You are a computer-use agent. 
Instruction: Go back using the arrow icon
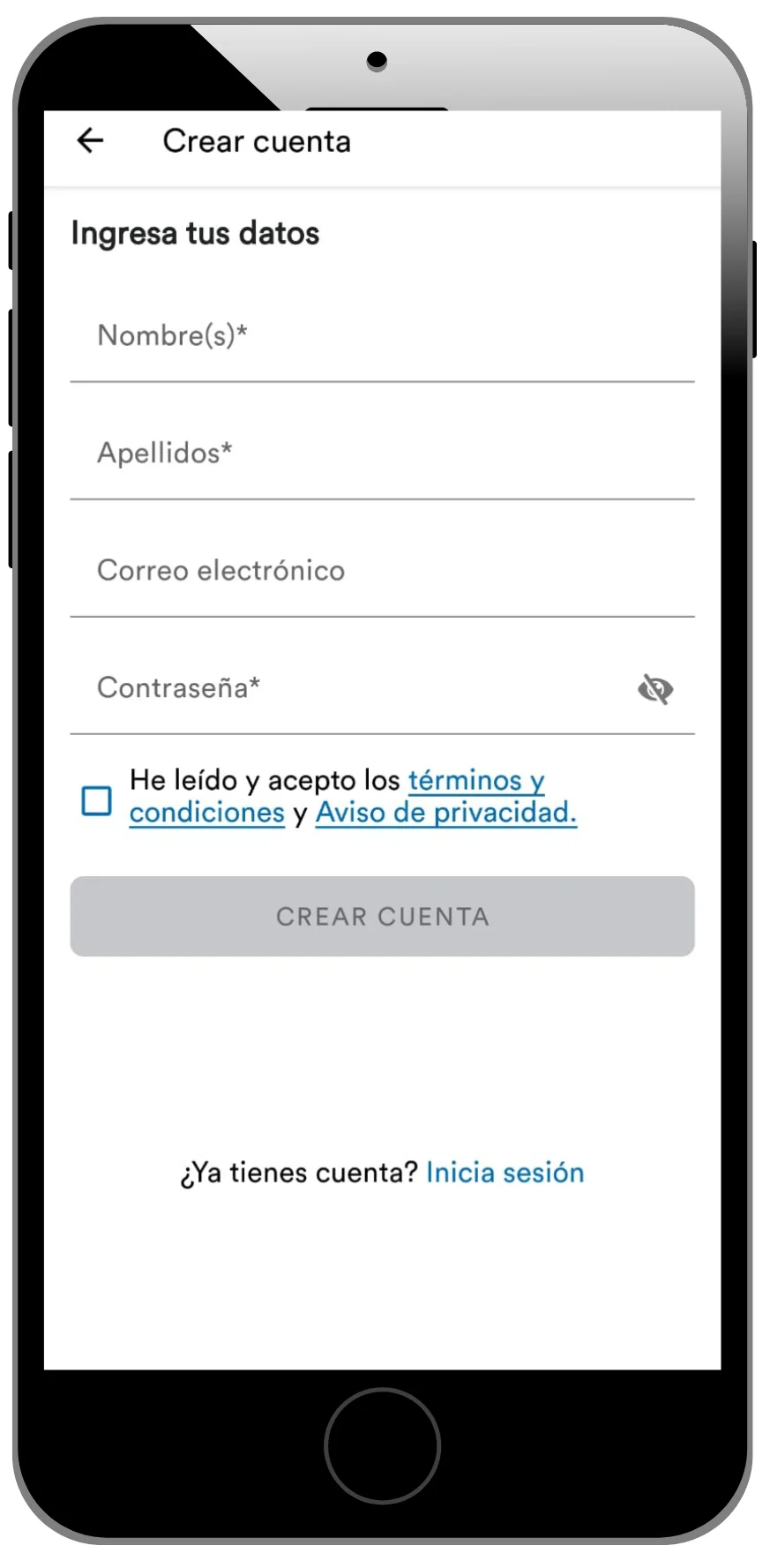pos(90,140)
